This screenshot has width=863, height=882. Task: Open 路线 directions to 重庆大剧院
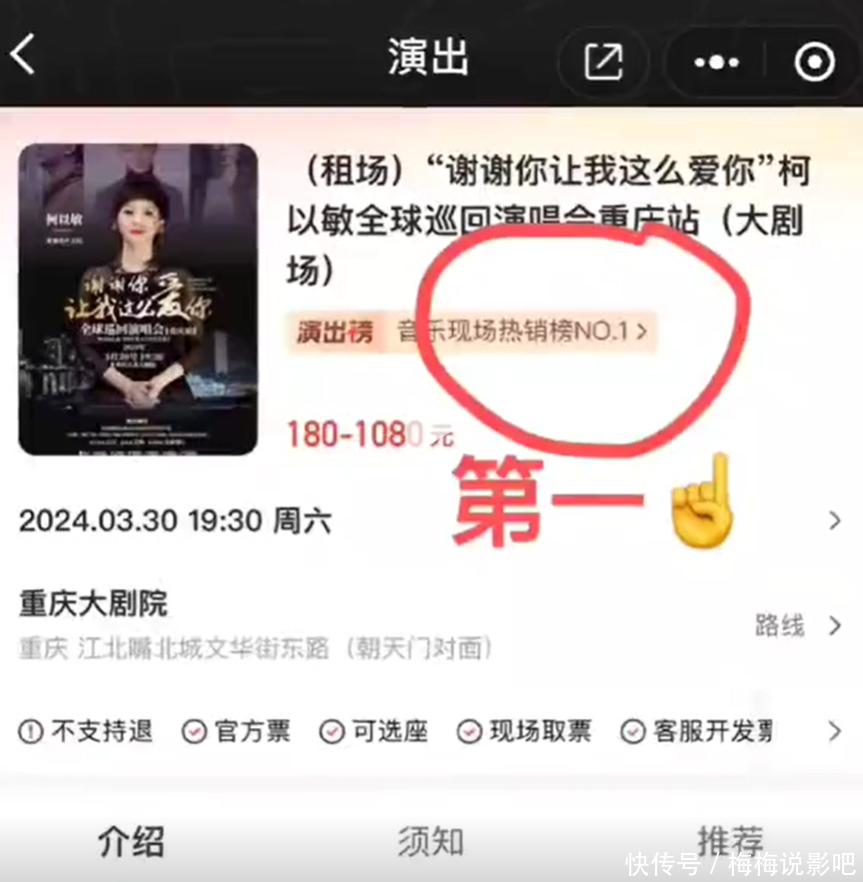coord(797,626)
